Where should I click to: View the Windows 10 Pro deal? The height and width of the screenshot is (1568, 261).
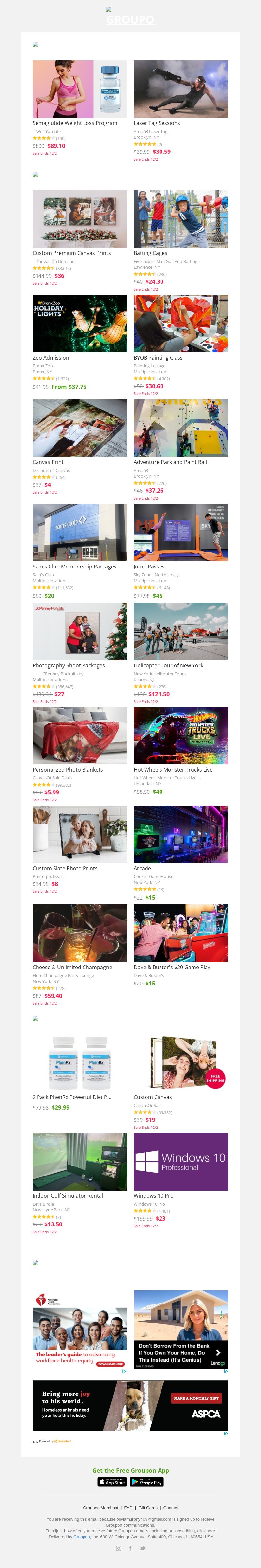(x=181, y=1161)
